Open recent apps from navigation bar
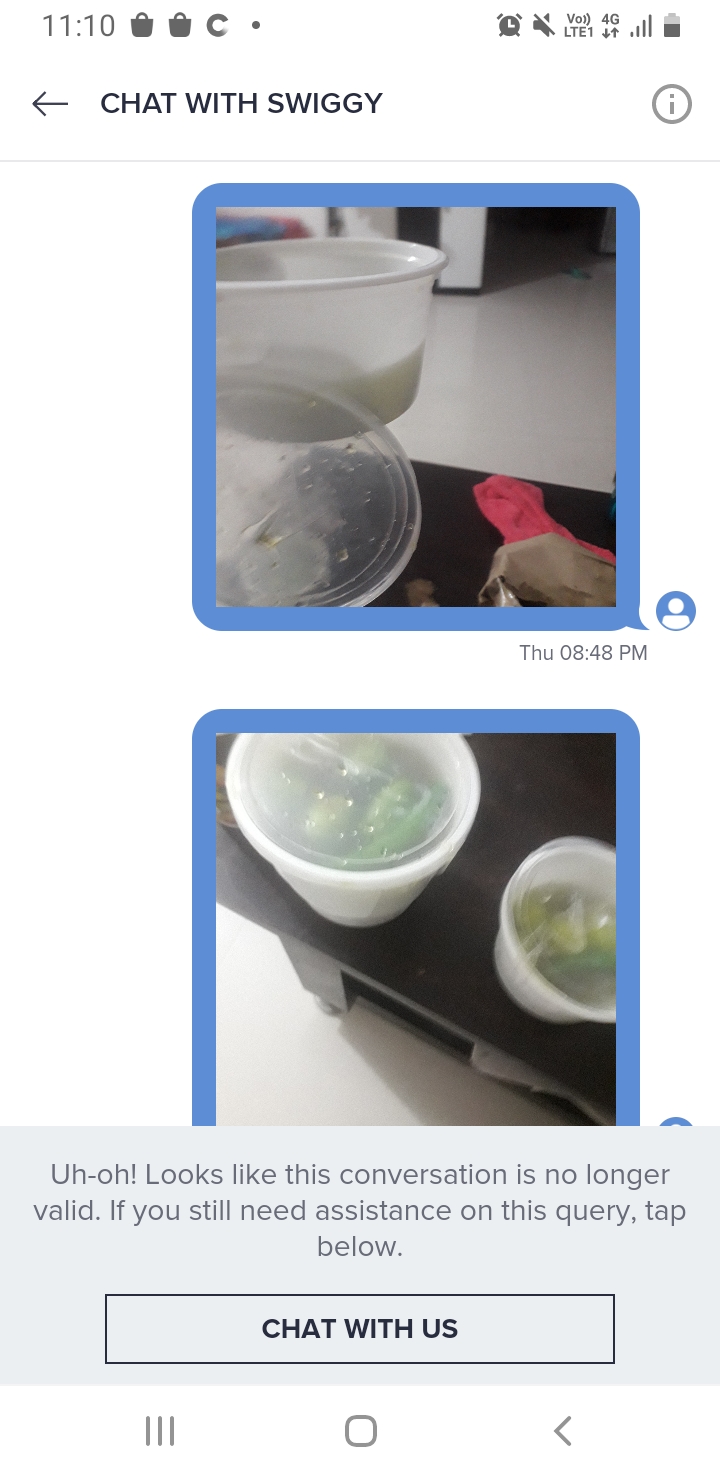 tap(160, 1431)
